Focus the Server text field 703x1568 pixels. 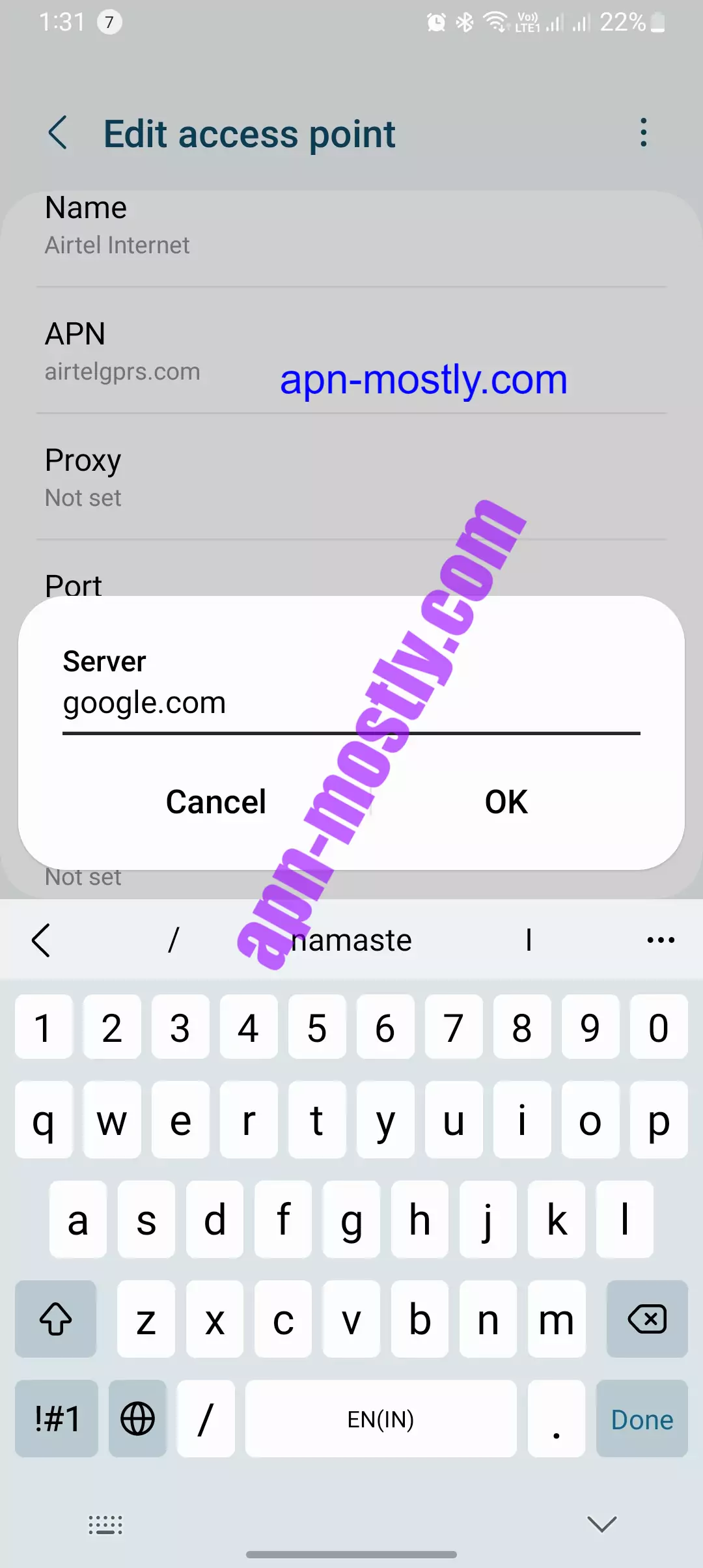pyautogui.click(x=351, y=703)
